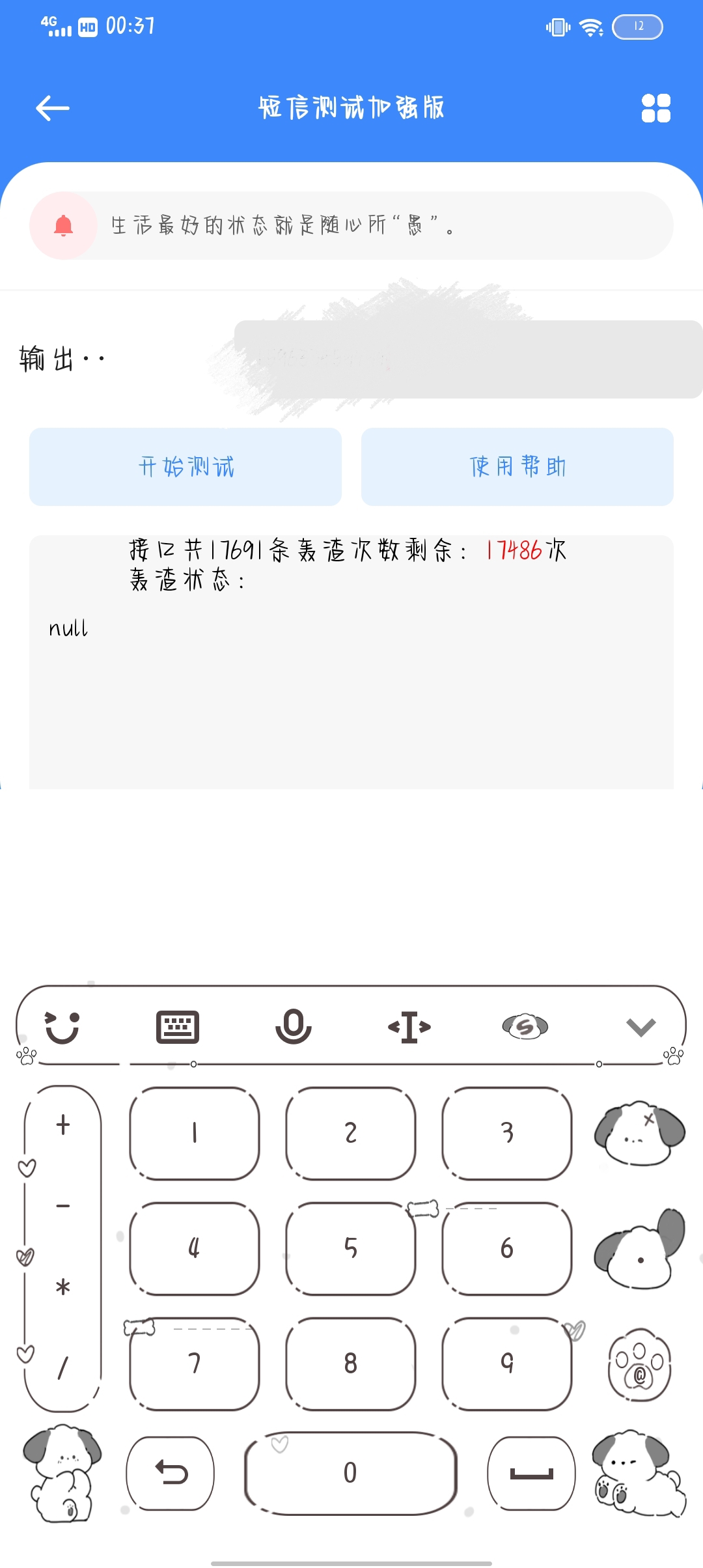Open the cursor movement tool

pyautogui.click(x=409, y=1027)
